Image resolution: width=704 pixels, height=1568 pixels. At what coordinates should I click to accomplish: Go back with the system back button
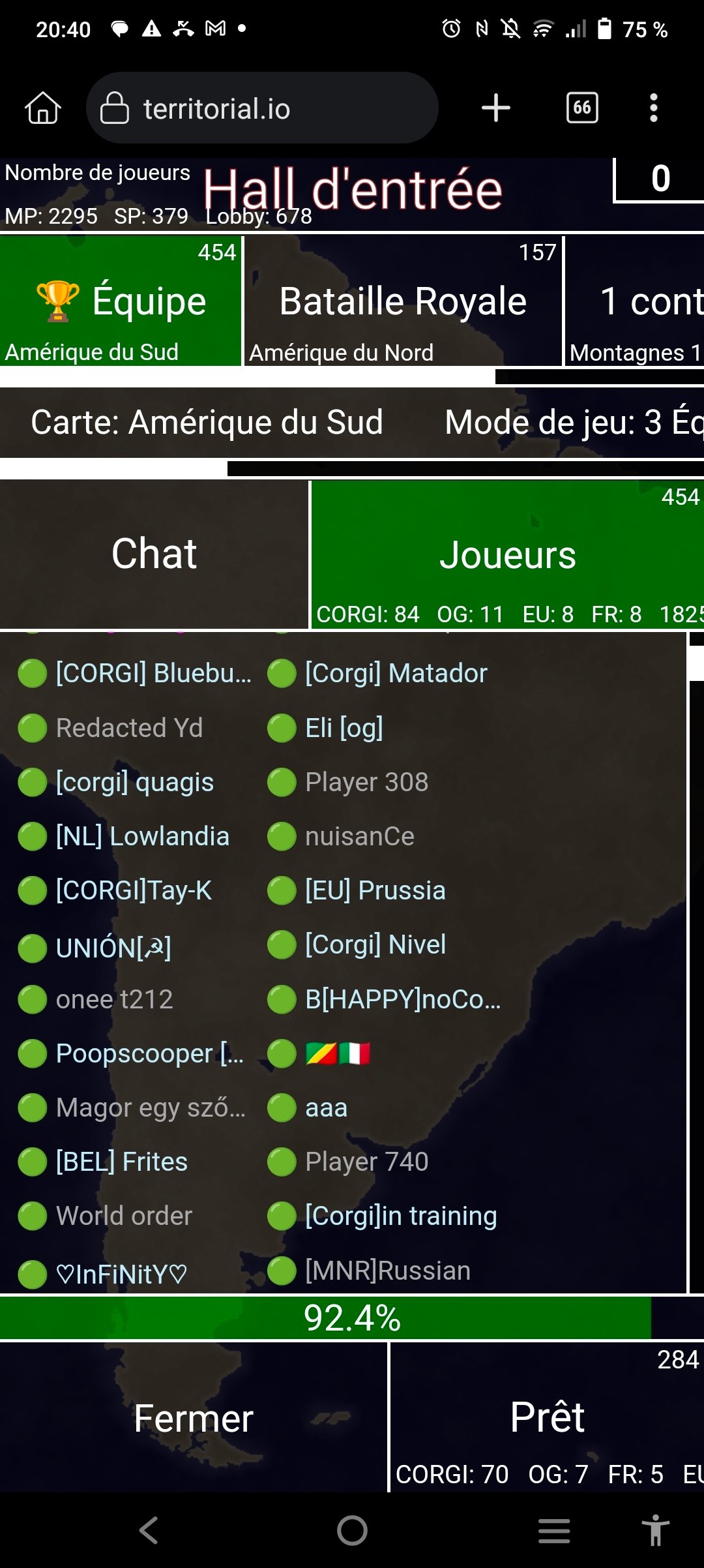point(149,1530)
